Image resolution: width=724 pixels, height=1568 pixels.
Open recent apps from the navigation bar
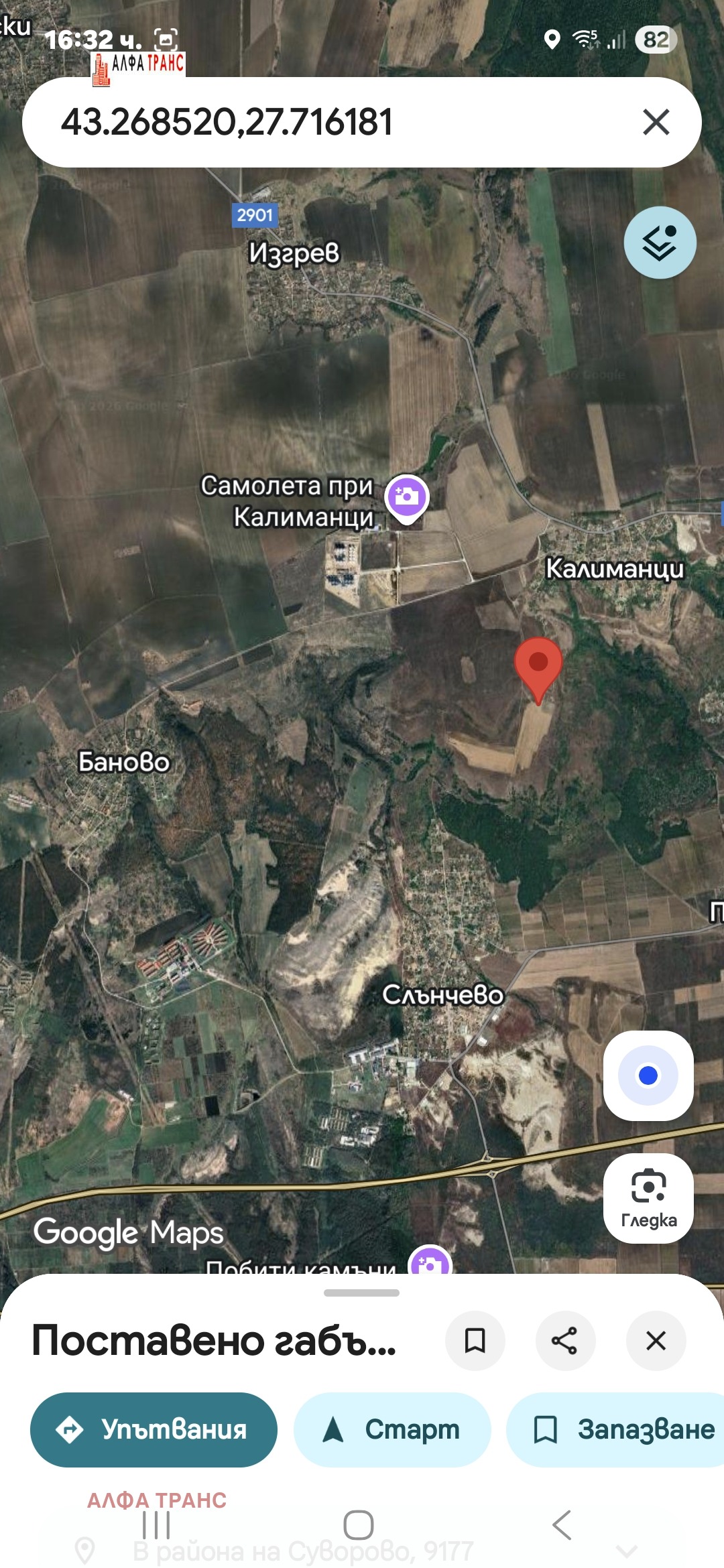156,1525
